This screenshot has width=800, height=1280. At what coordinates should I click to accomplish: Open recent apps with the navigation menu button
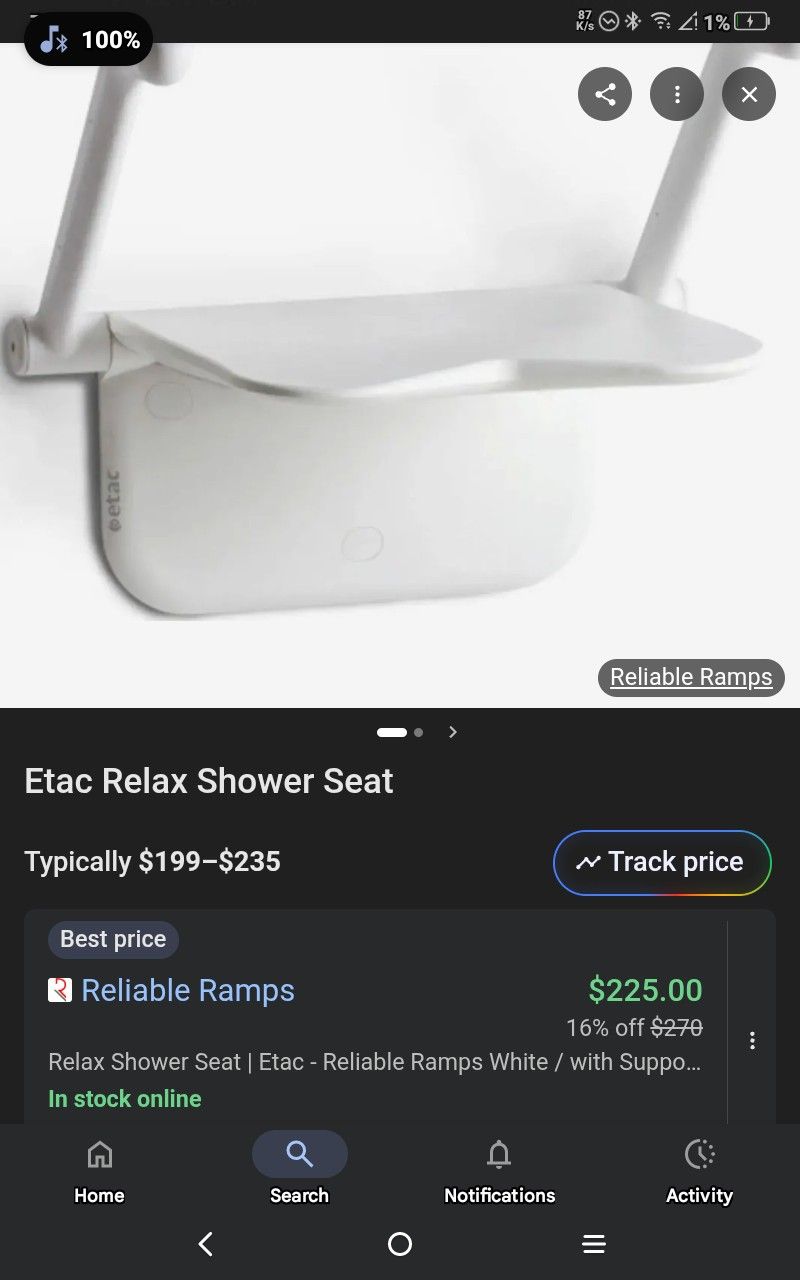[594, 1244]
